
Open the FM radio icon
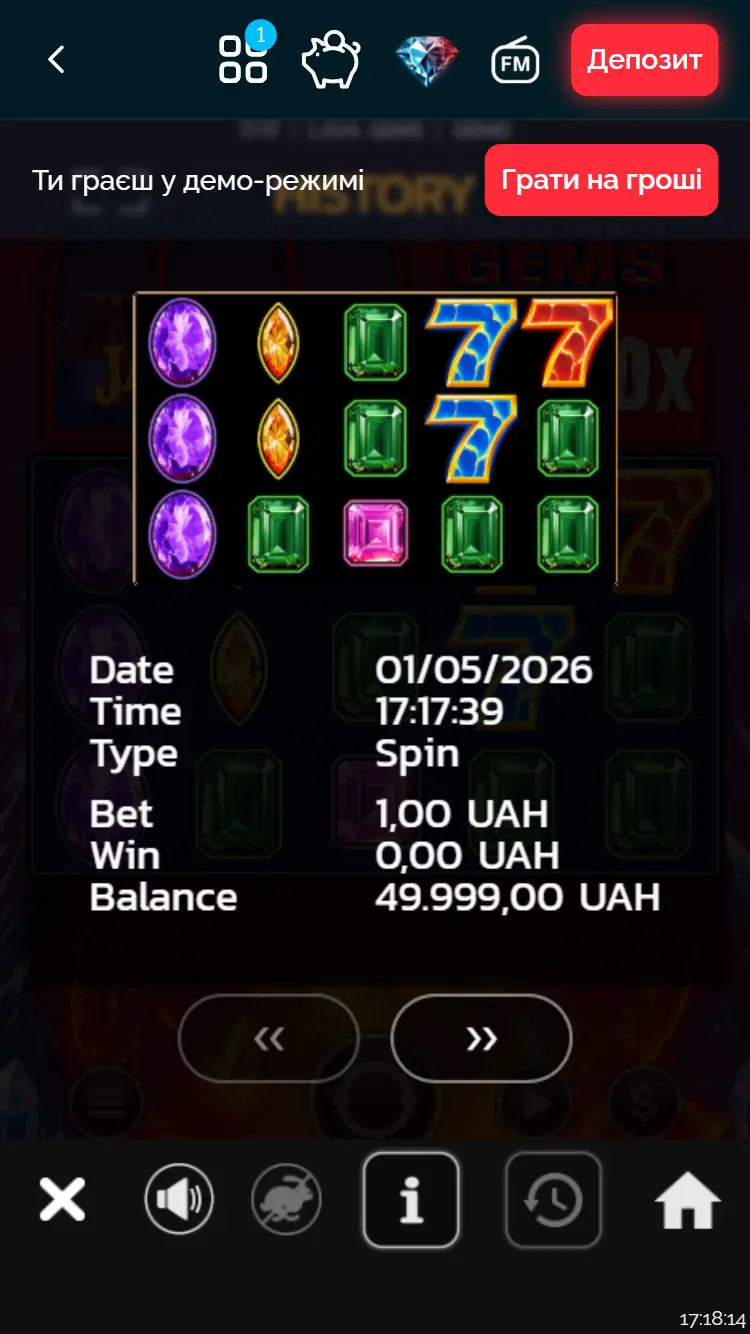(x=516, y=62)
